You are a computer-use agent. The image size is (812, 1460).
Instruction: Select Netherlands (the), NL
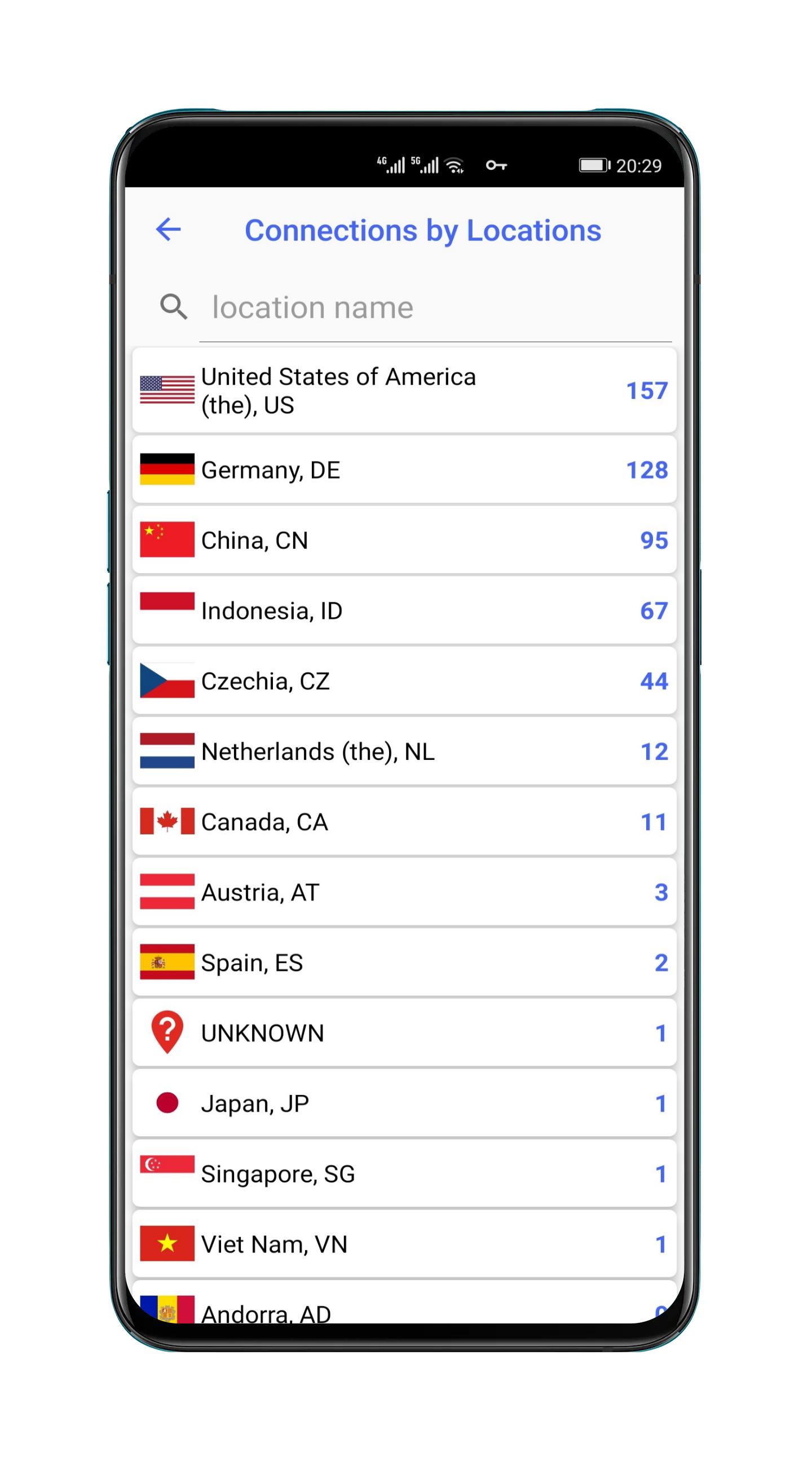click(404, 751)
